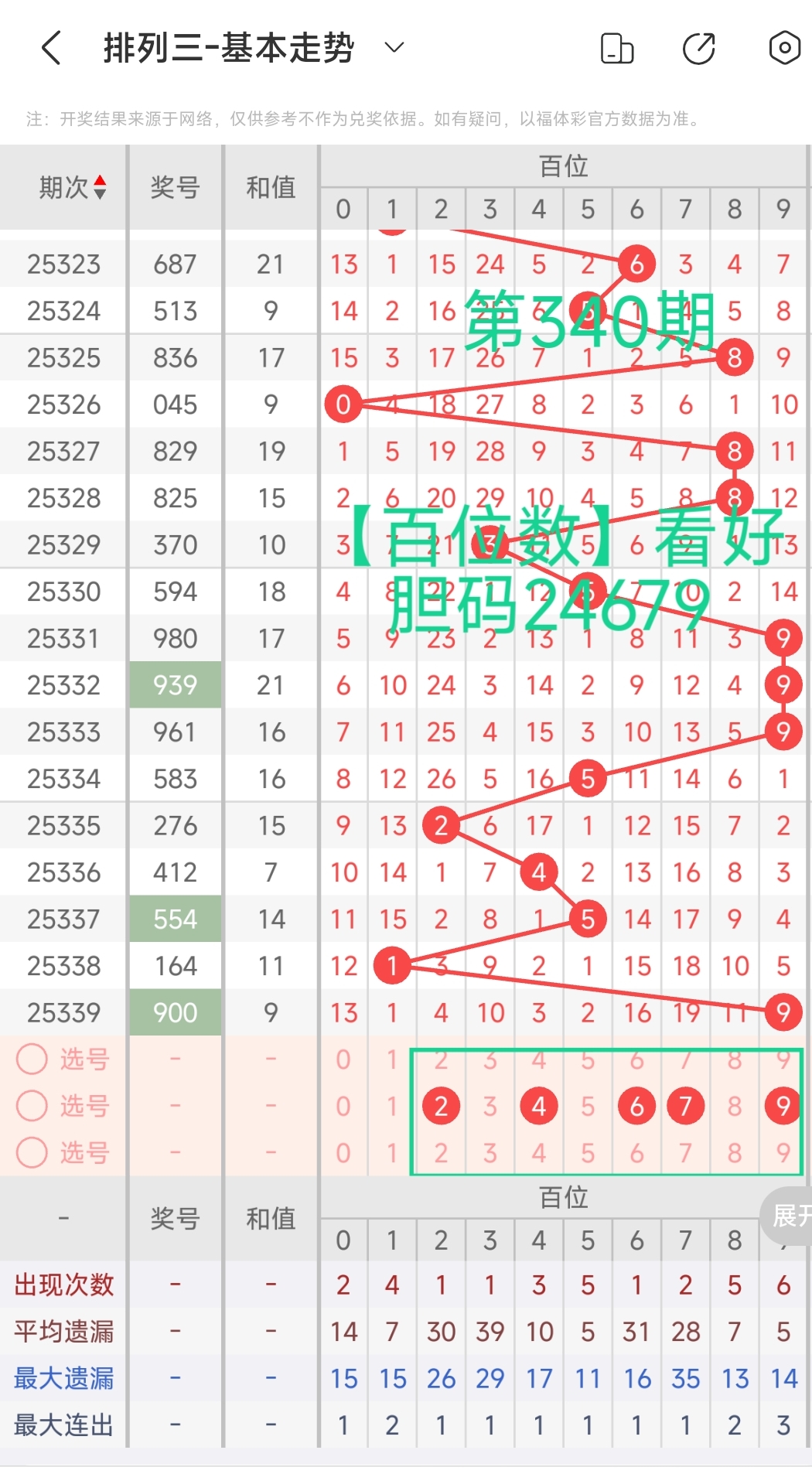This screenshot has height=1474, width=812.
Task: Deselect the circled number 4 in middle 选号 row
Action: click(539, 1106)
